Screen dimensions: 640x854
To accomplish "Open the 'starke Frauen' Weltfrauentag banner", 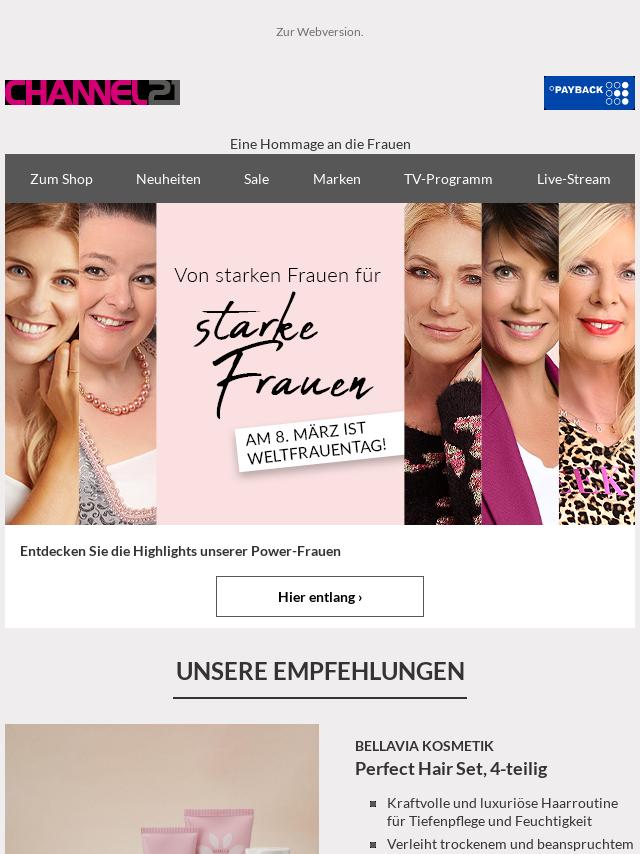I will click(x=320, y=364).
